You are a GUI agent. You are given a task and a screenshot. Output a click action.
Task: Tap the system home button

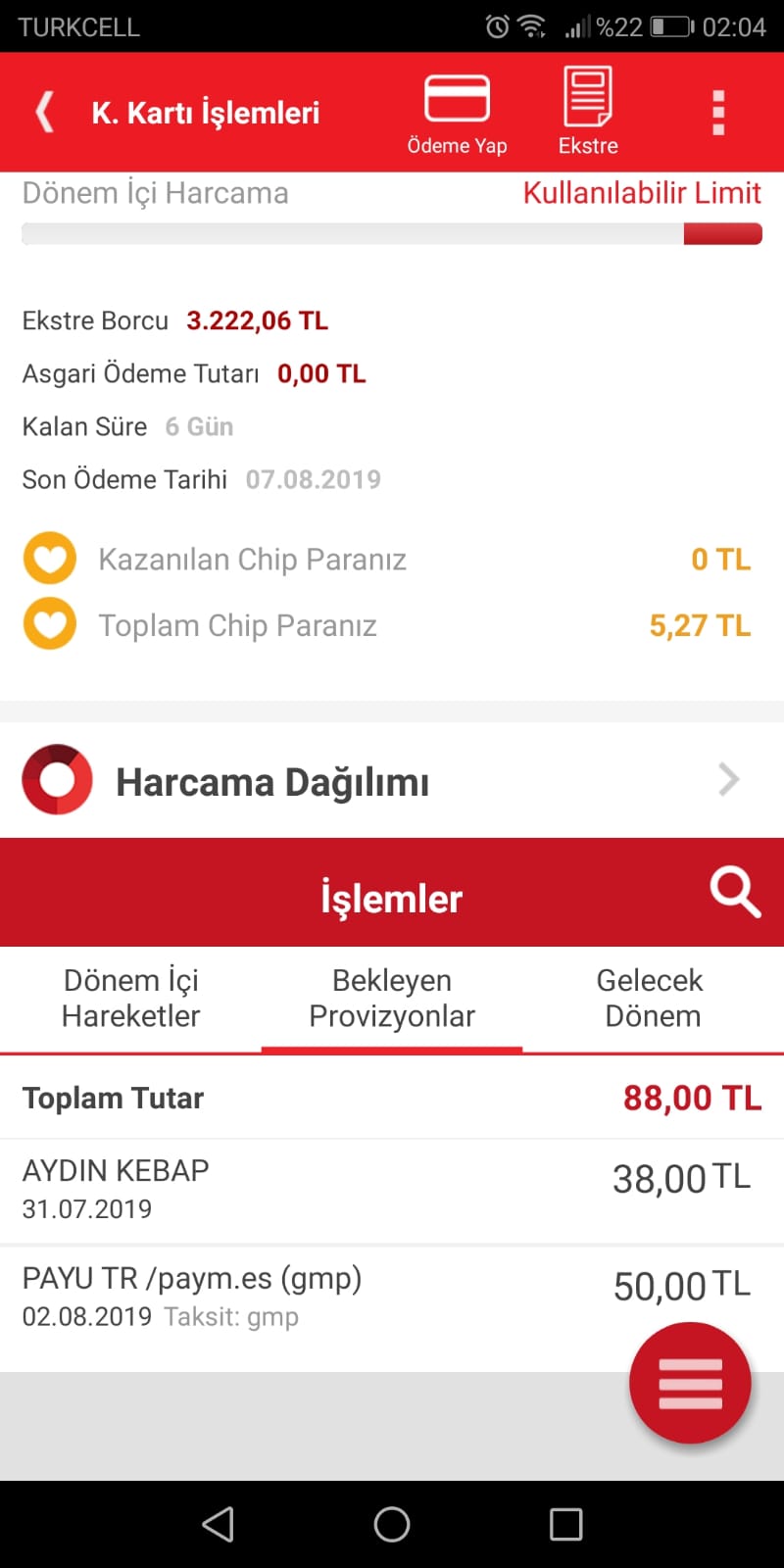(x=392, y=1524)
